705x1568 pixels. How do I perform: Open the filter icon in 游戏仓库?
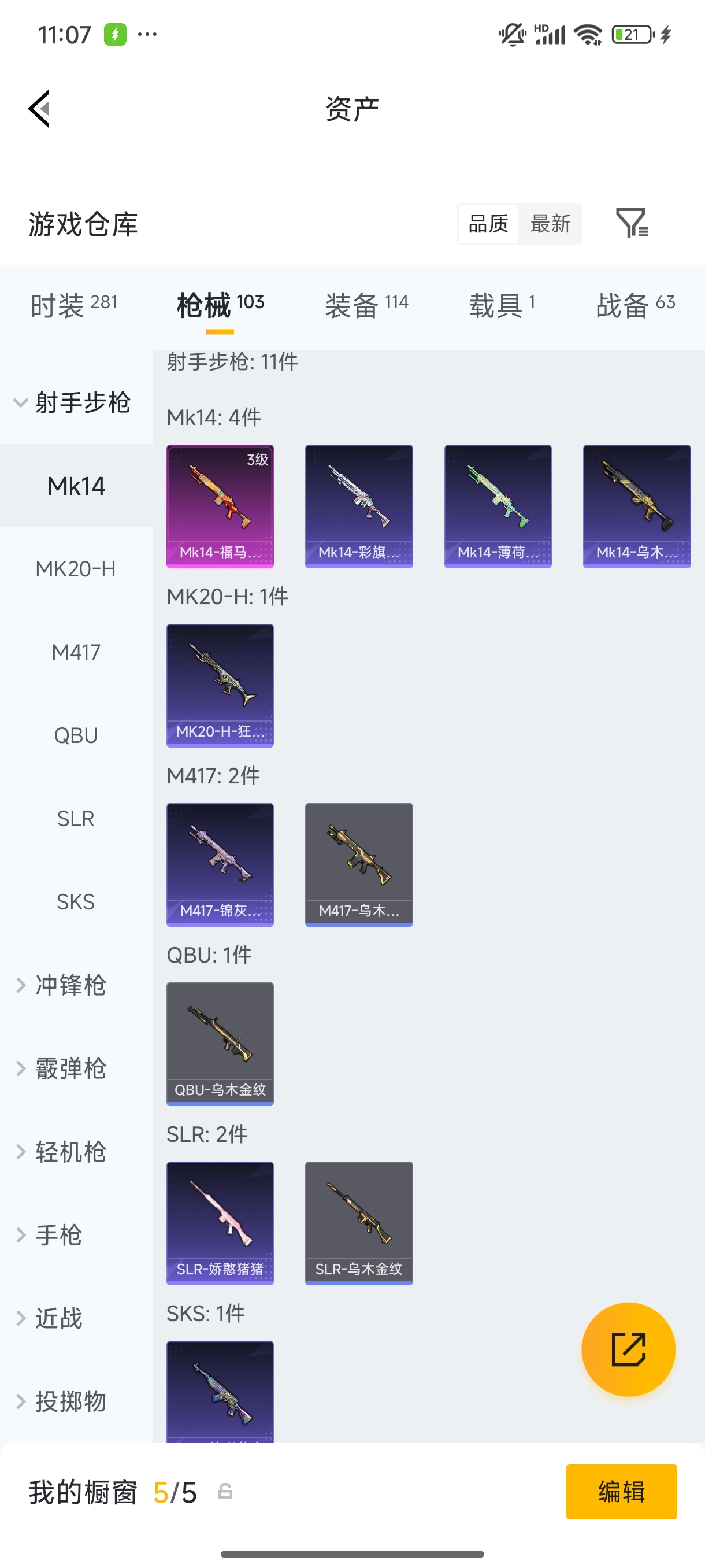coord(632,223)
